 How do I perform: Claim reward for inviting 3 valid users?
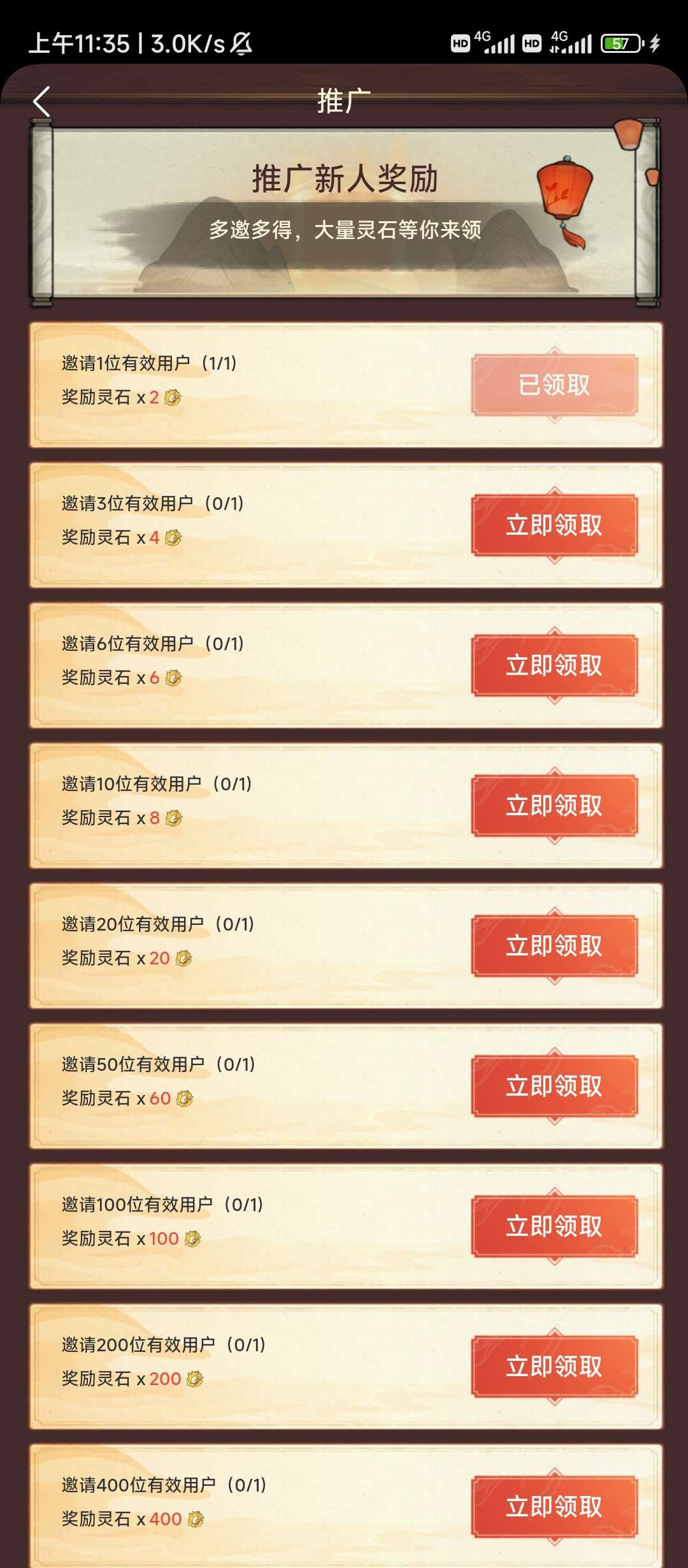click(x=554, y=525)
